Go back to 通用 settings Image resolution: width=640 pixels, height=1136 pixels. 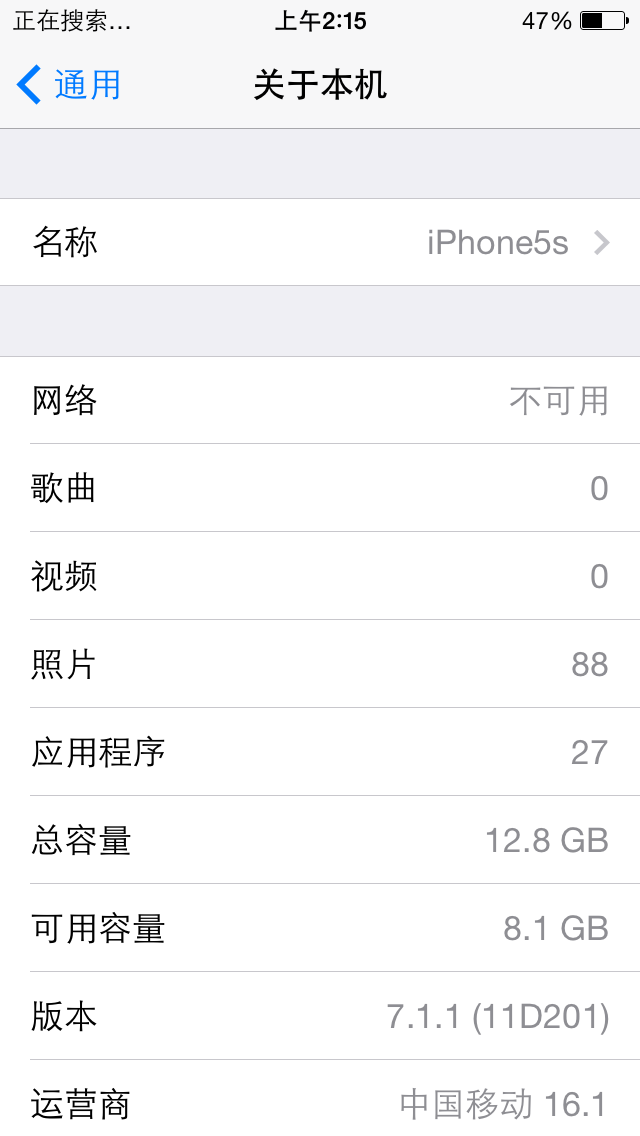coord(68,85)
